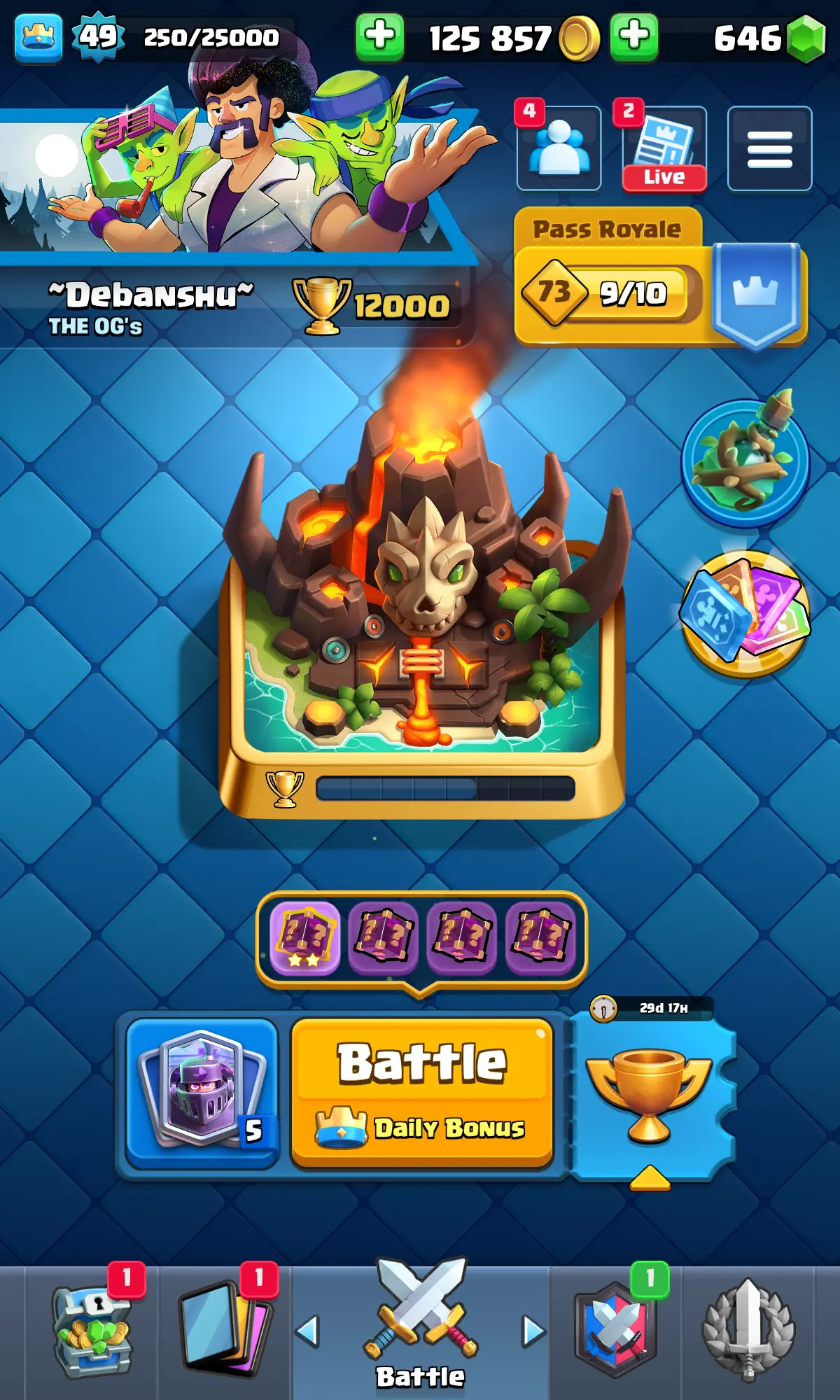Image resolution: width=840 pixels, height=1400 pixels.
Task: Open the vines spell event icon
Action: tap(745, 462)
